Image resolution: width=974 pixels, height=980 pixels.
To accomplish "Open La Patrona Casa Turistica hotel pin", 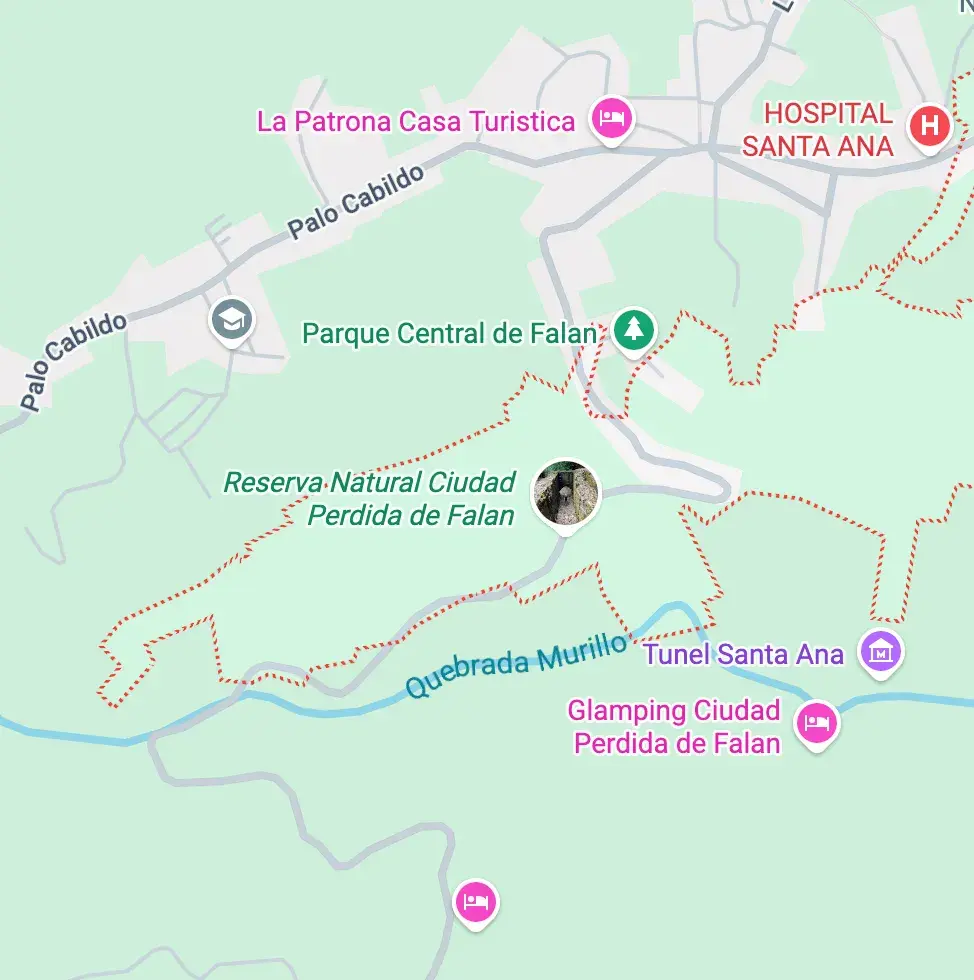I will click(x=611, y=120).
